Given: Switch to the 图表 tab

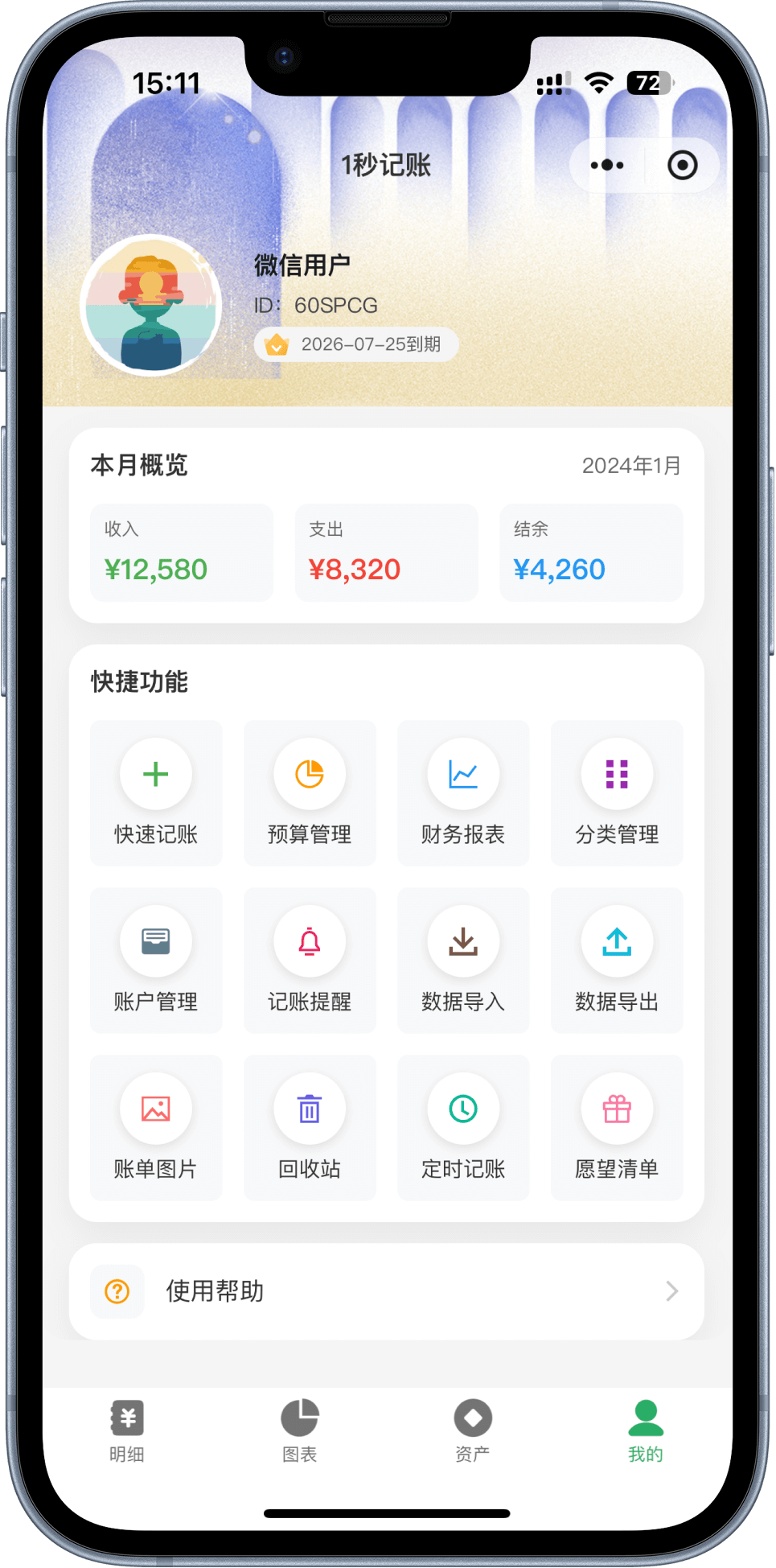Looking at the screenshot, I should tap(300, 1431).
